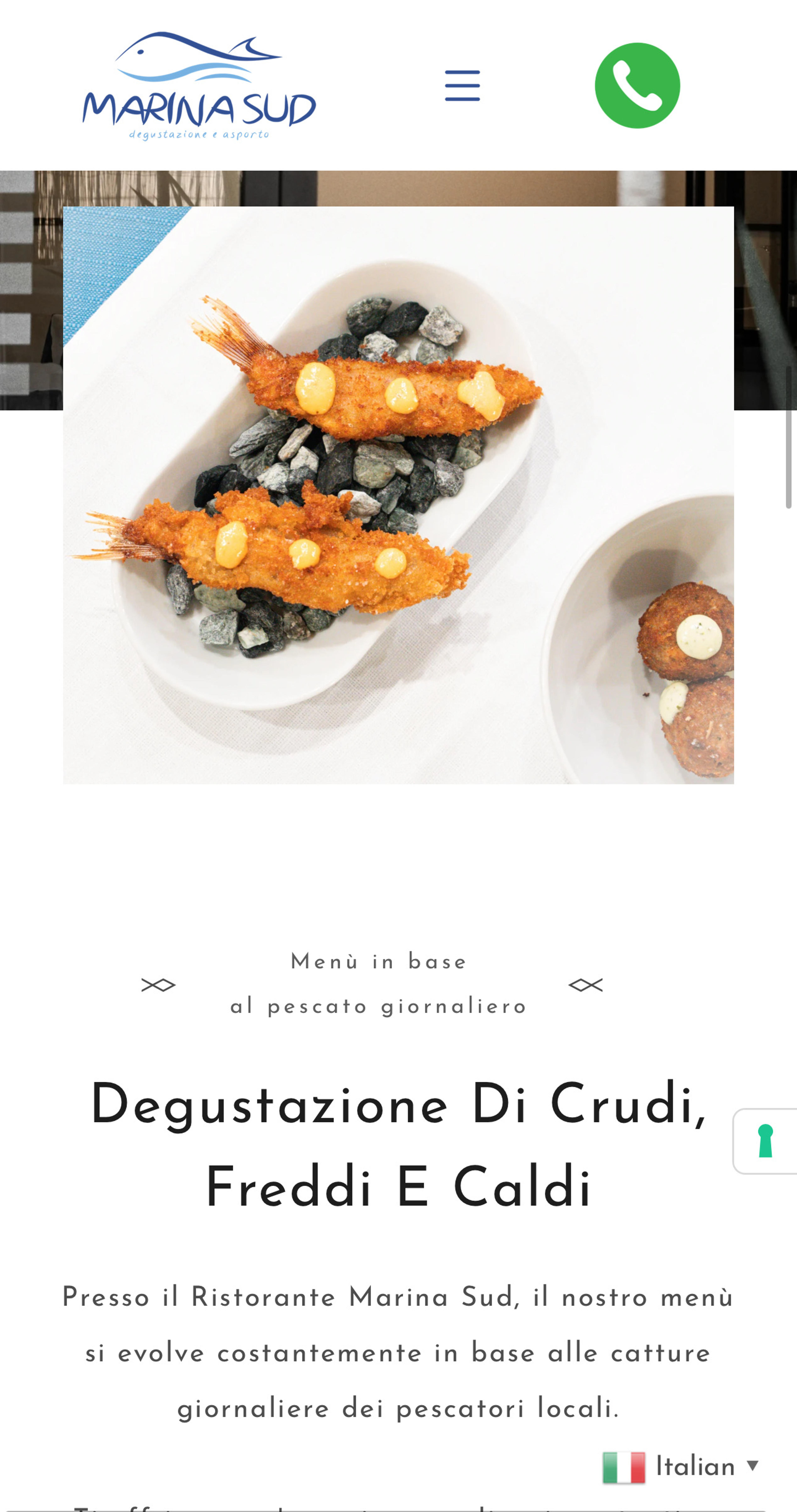This screenshot has height=1512, width=797.
Task: Open the Marina Sud logo home link
Action: 199,86
